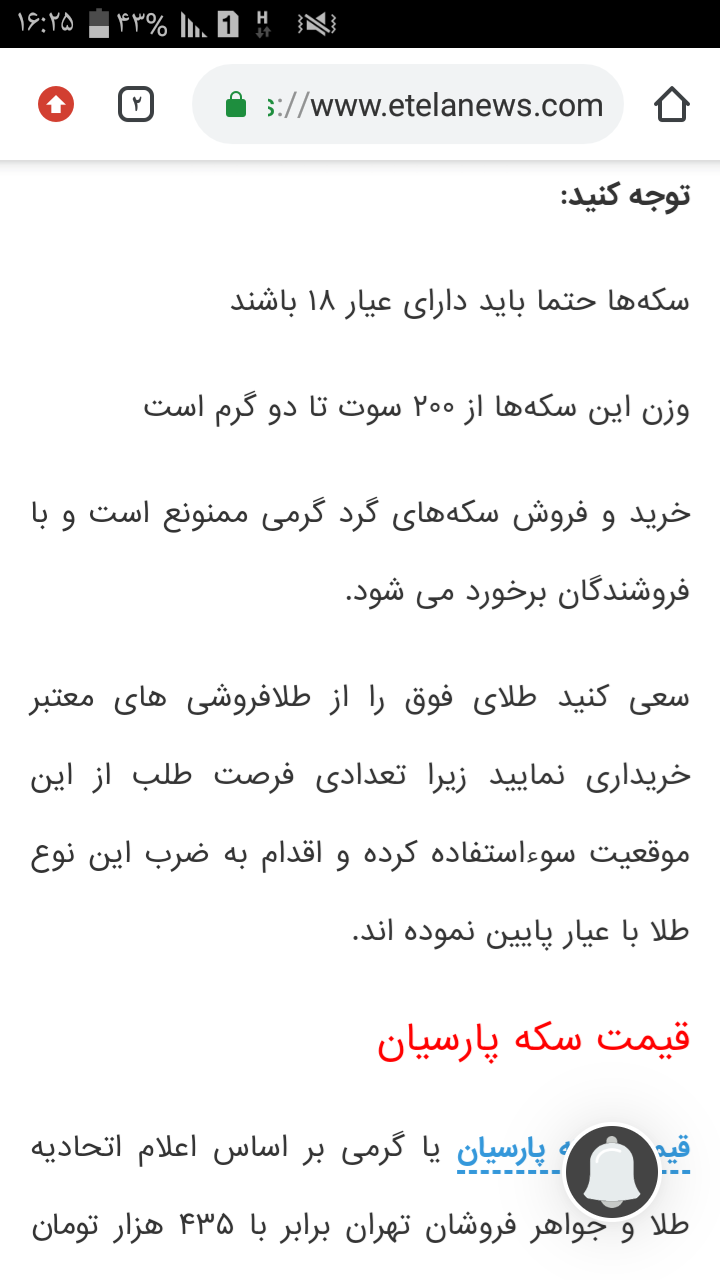This screenshot has height=1280, width=720.
Task: Open the floating notification bell
Action: pyautogui.click(x=611, y=1171)
